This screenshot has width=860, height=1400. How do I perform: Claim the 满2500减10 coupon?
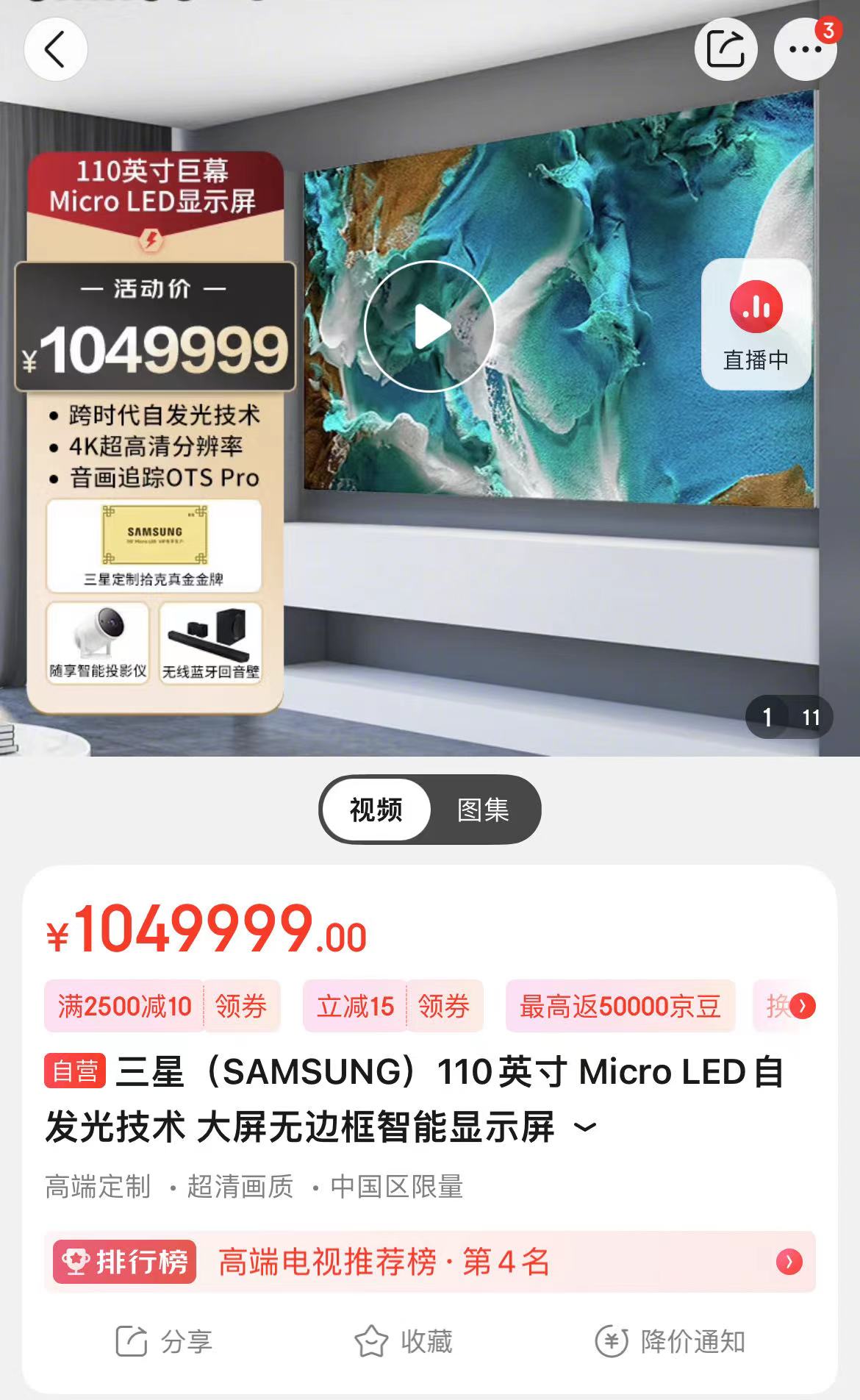pyautogui.click(x=240, y=1006)
